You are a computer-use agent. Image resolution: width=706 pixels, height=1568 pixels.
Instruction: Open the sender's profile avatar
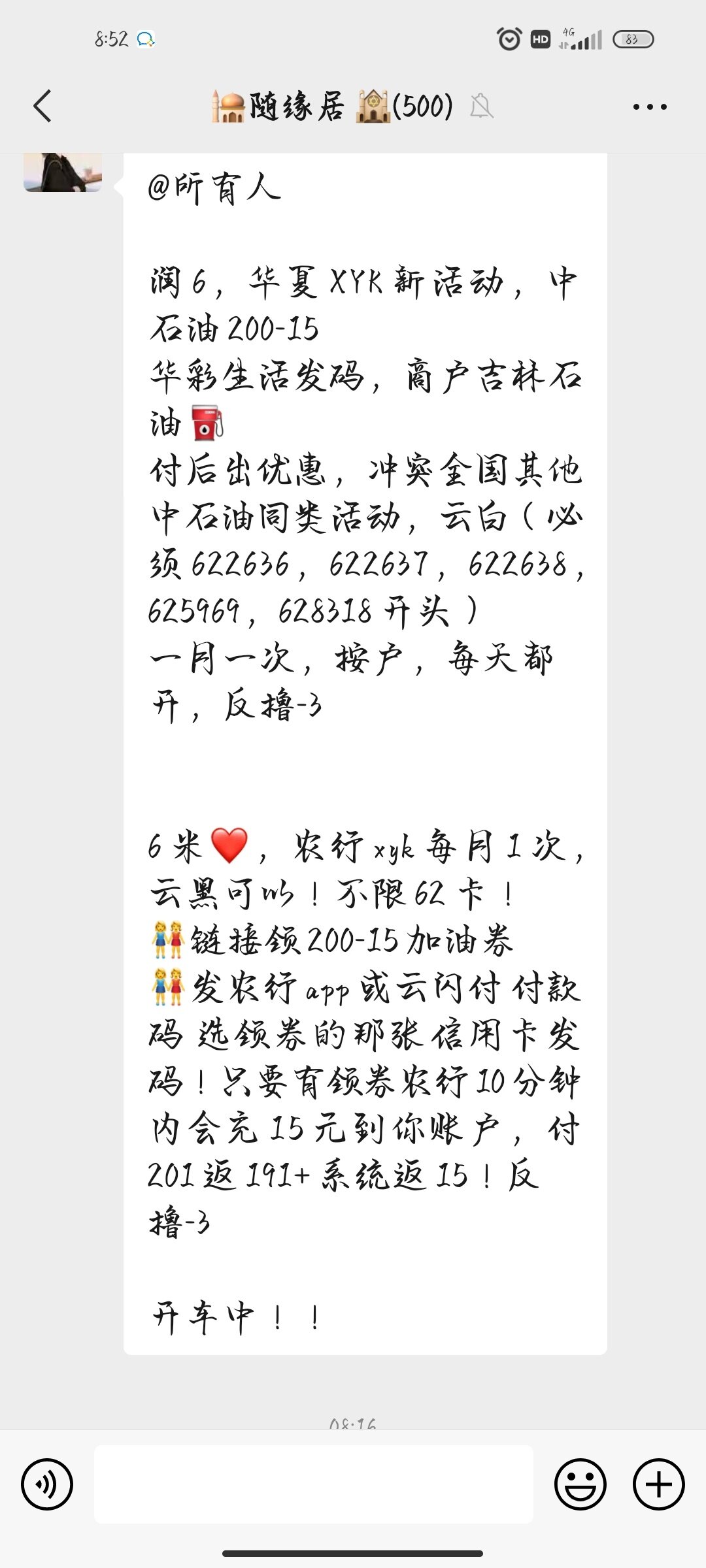tap(63, 172)
